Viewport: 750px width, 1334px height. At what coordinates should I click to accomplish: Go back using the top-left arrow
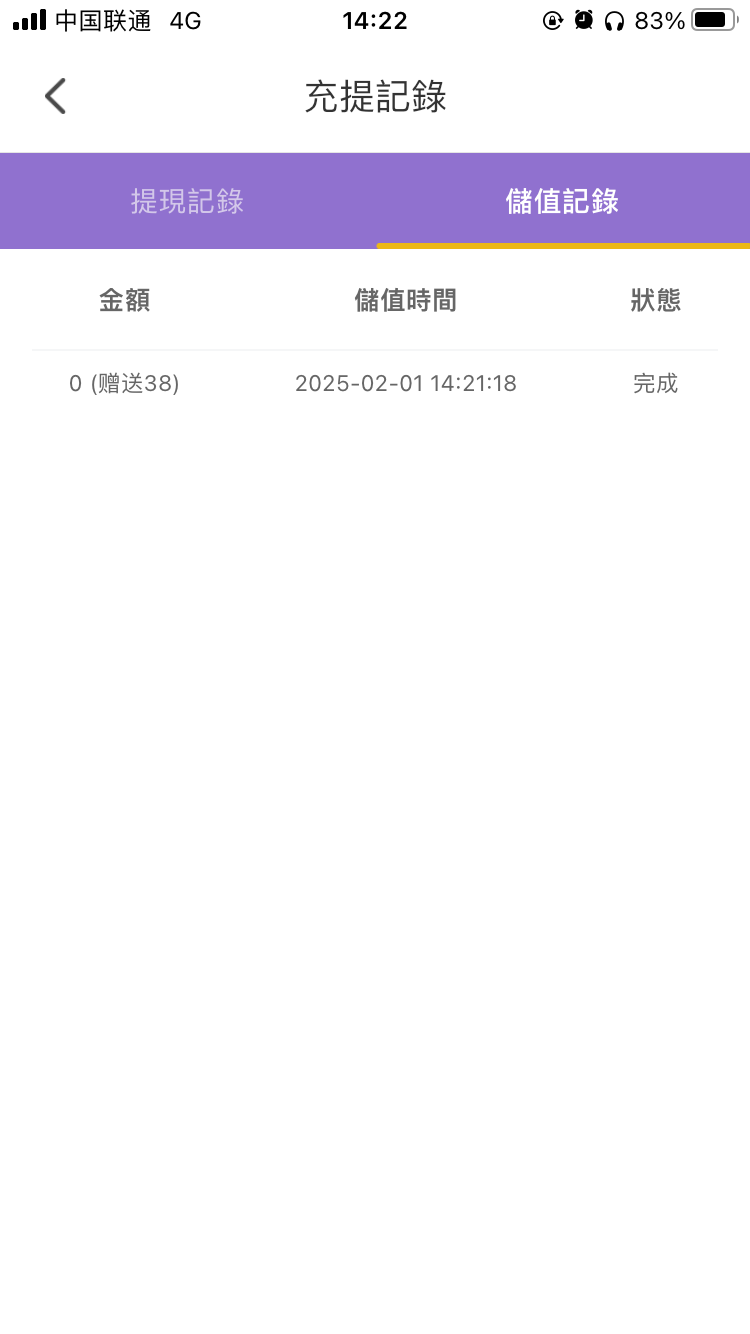[55, 97]
